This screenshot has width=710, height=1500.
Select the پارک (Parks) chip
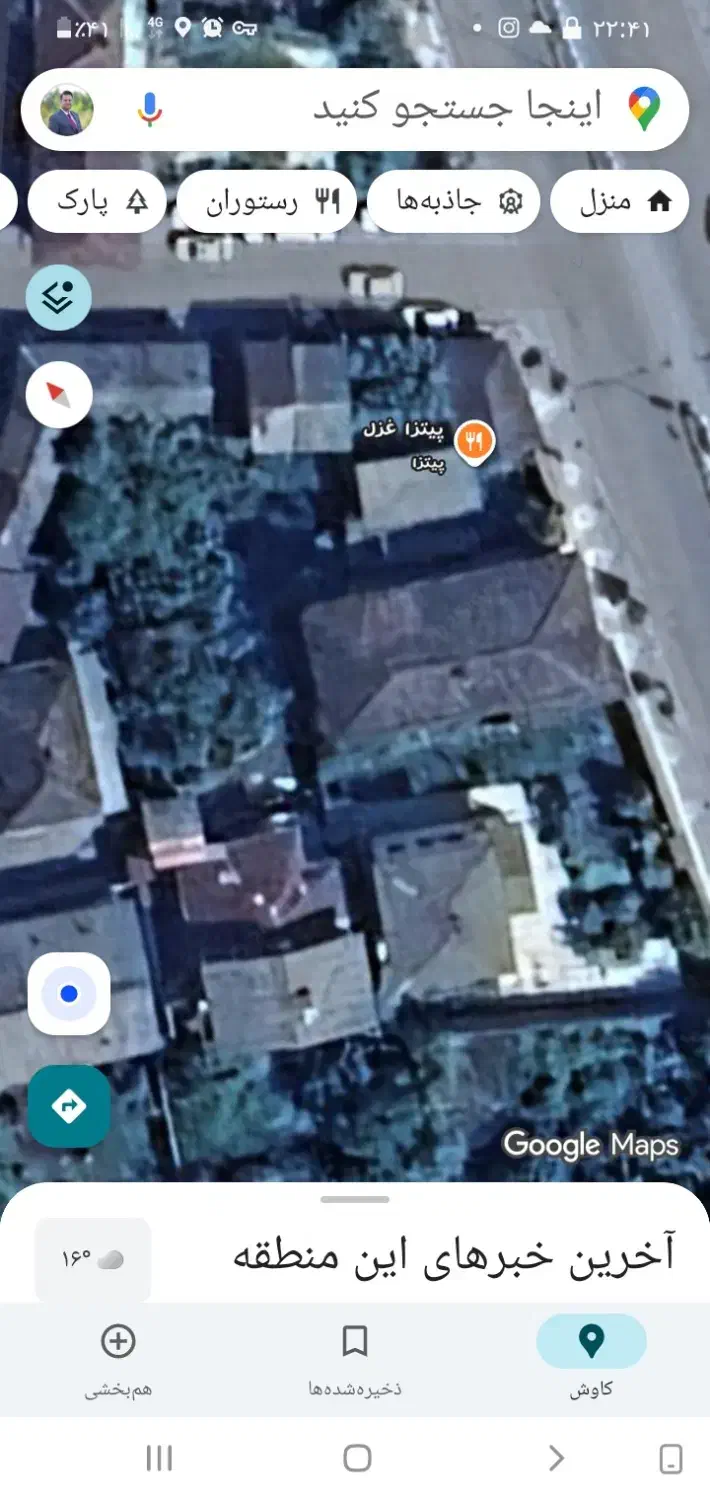pyautogui.click(x=95, y=202)
